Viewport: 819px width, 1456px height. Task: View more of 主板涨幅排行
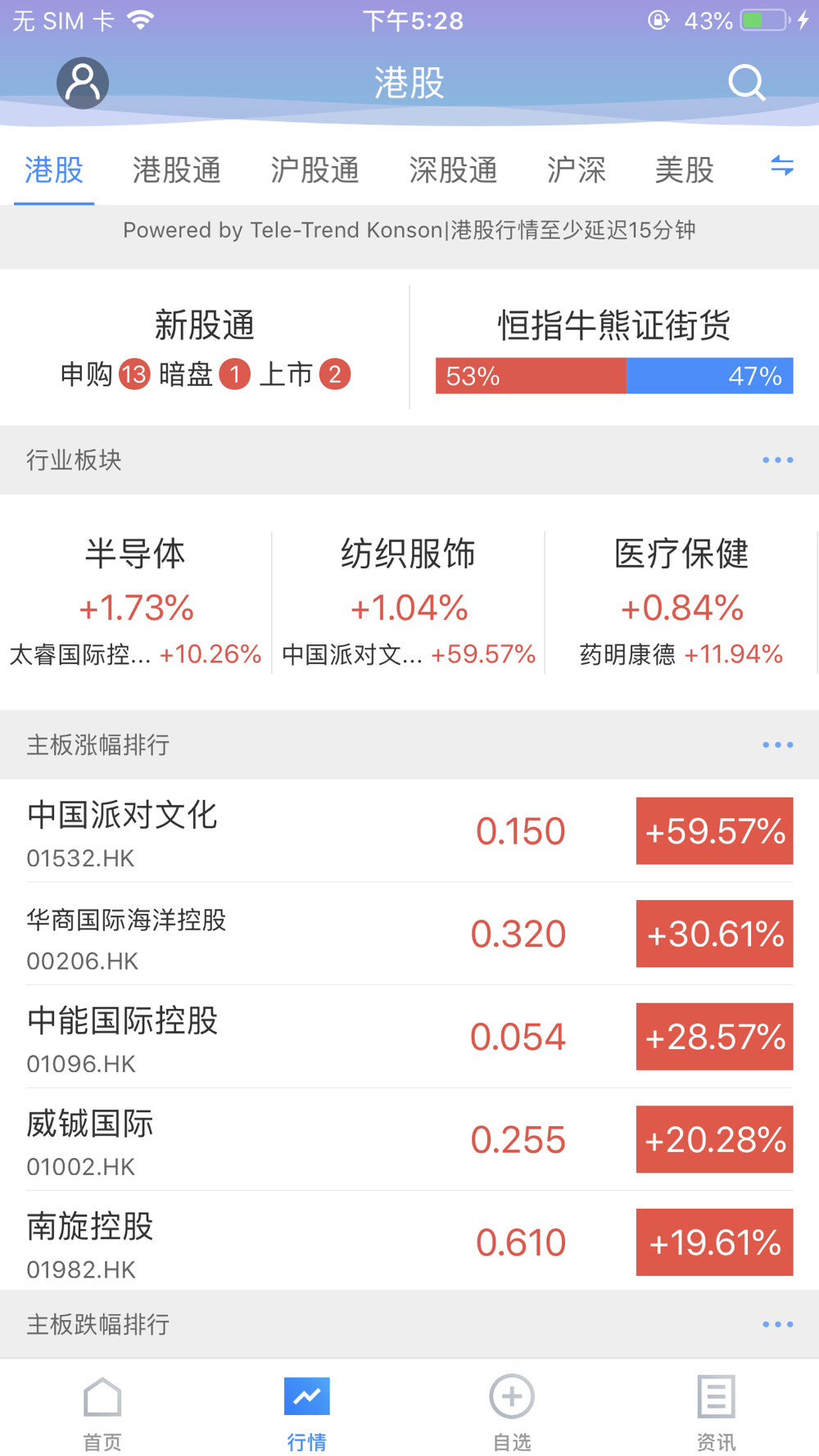coord(777,745)
